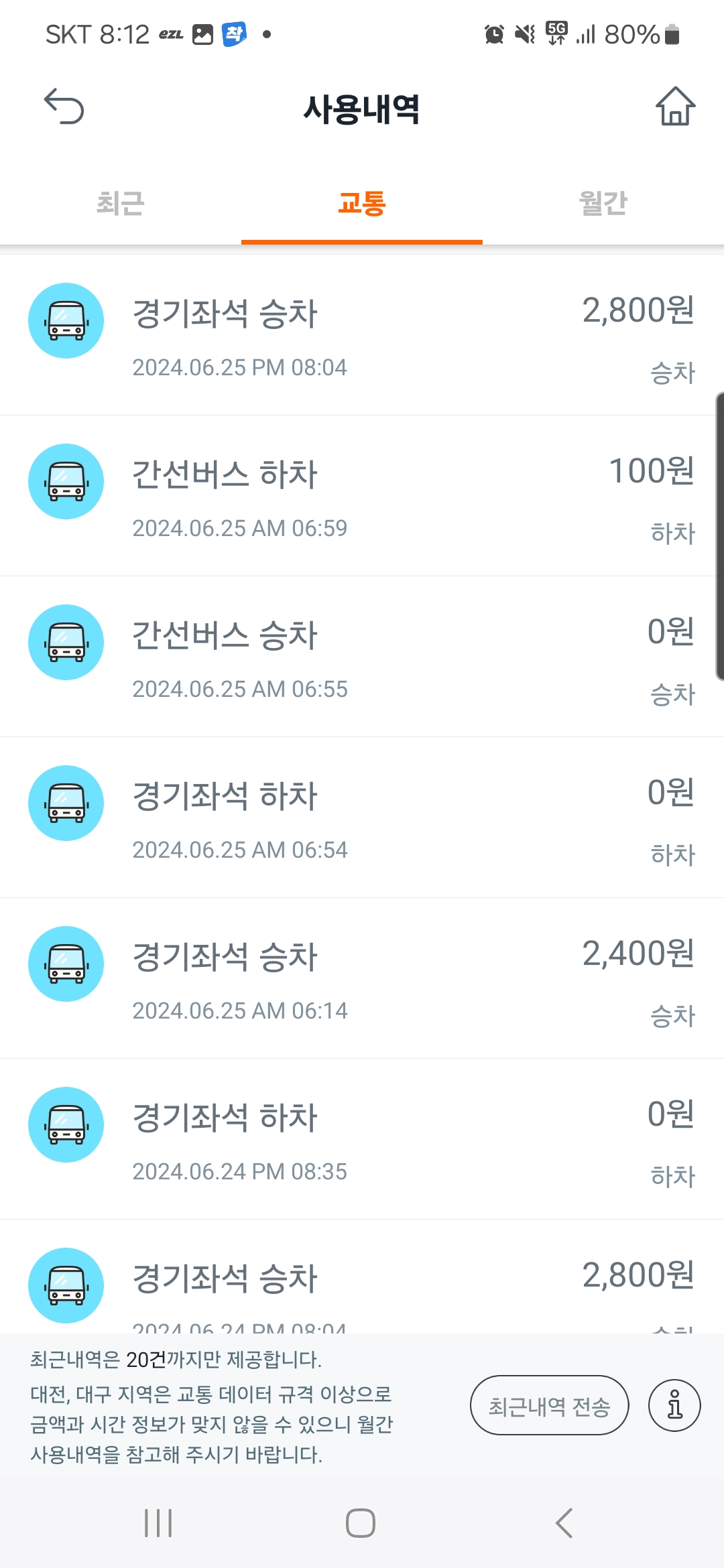Open the info icon beside 최근내역 전송

click(x=674, y=1405)
